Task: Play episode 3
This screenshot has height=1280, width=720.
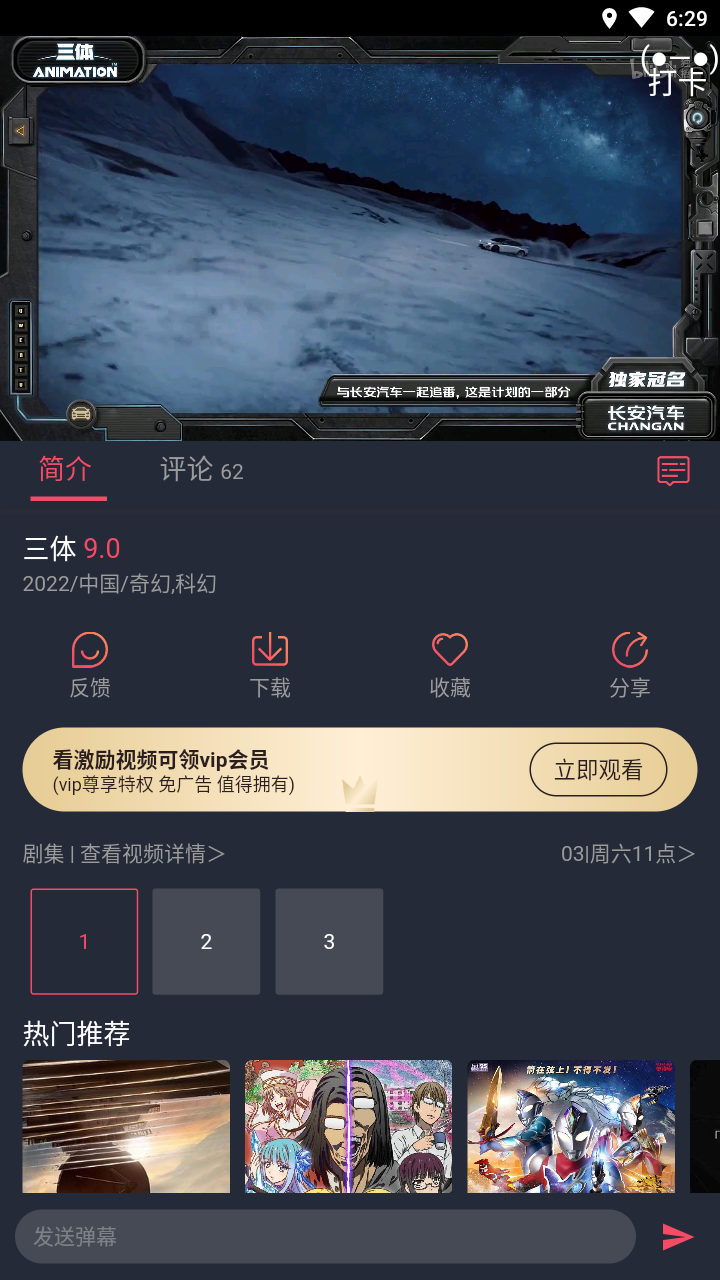Action: coord(329,941)
